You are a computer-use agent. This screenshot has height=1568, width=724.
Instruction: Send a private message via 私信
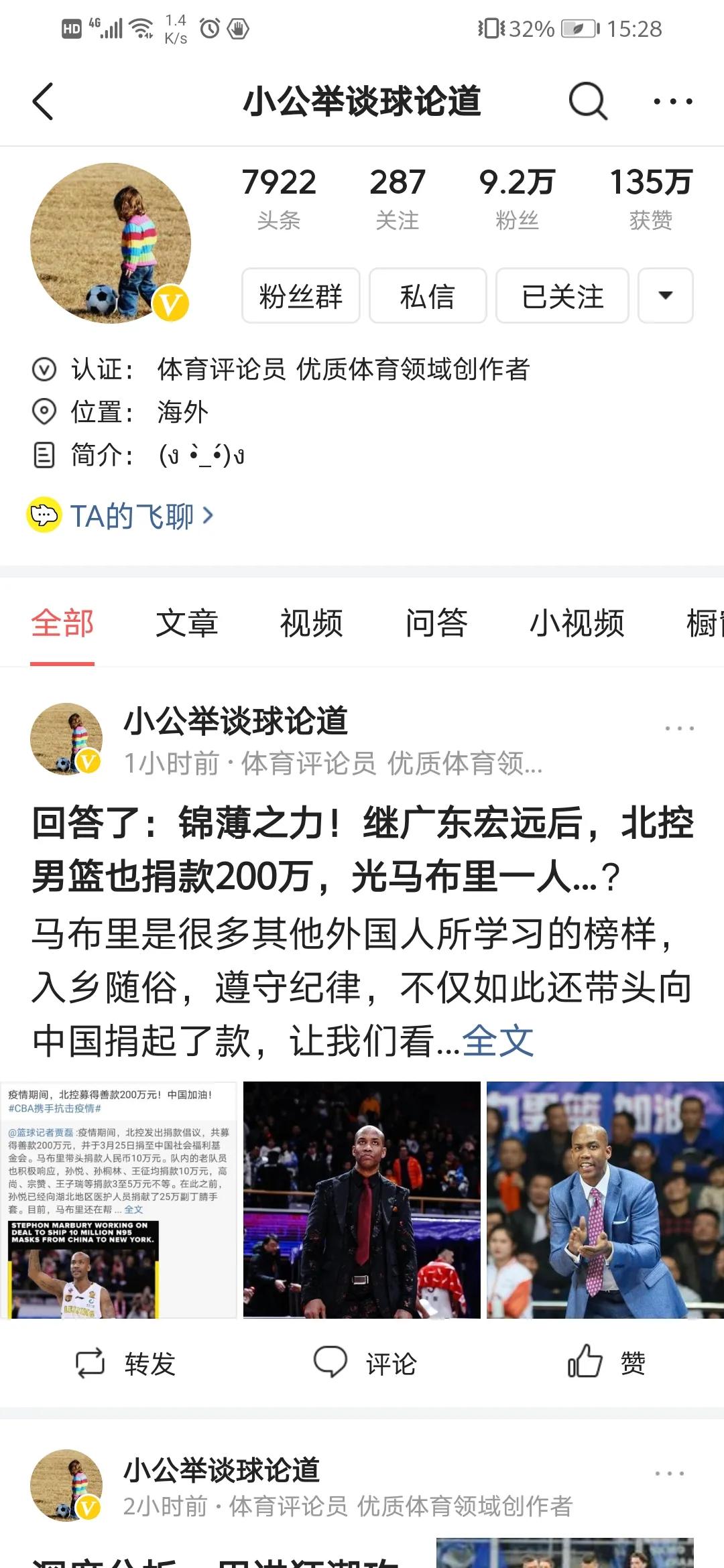pyautogui.click(x=428, y=296)
